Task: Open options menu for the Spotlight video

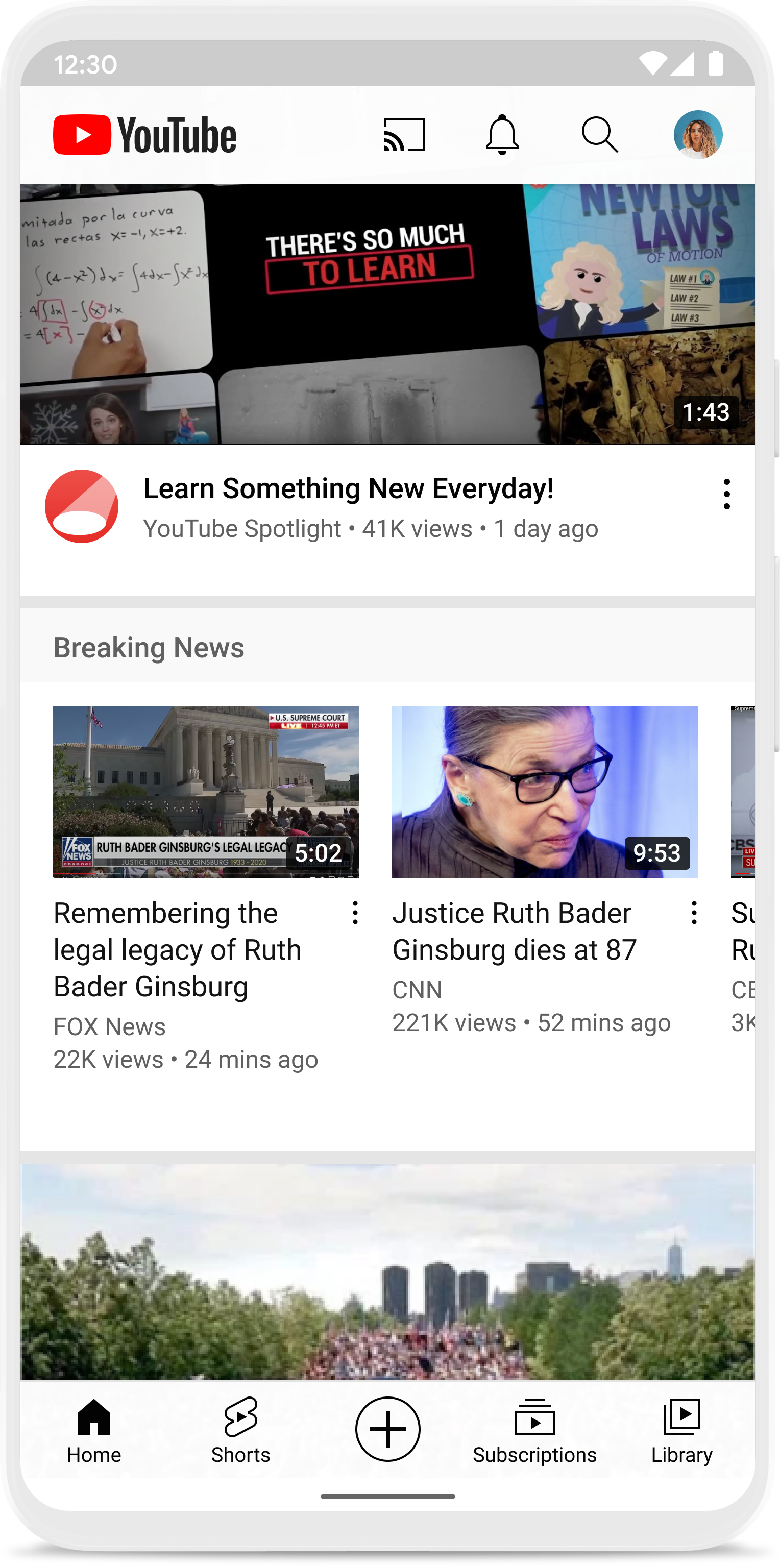Action: (727, 494)
